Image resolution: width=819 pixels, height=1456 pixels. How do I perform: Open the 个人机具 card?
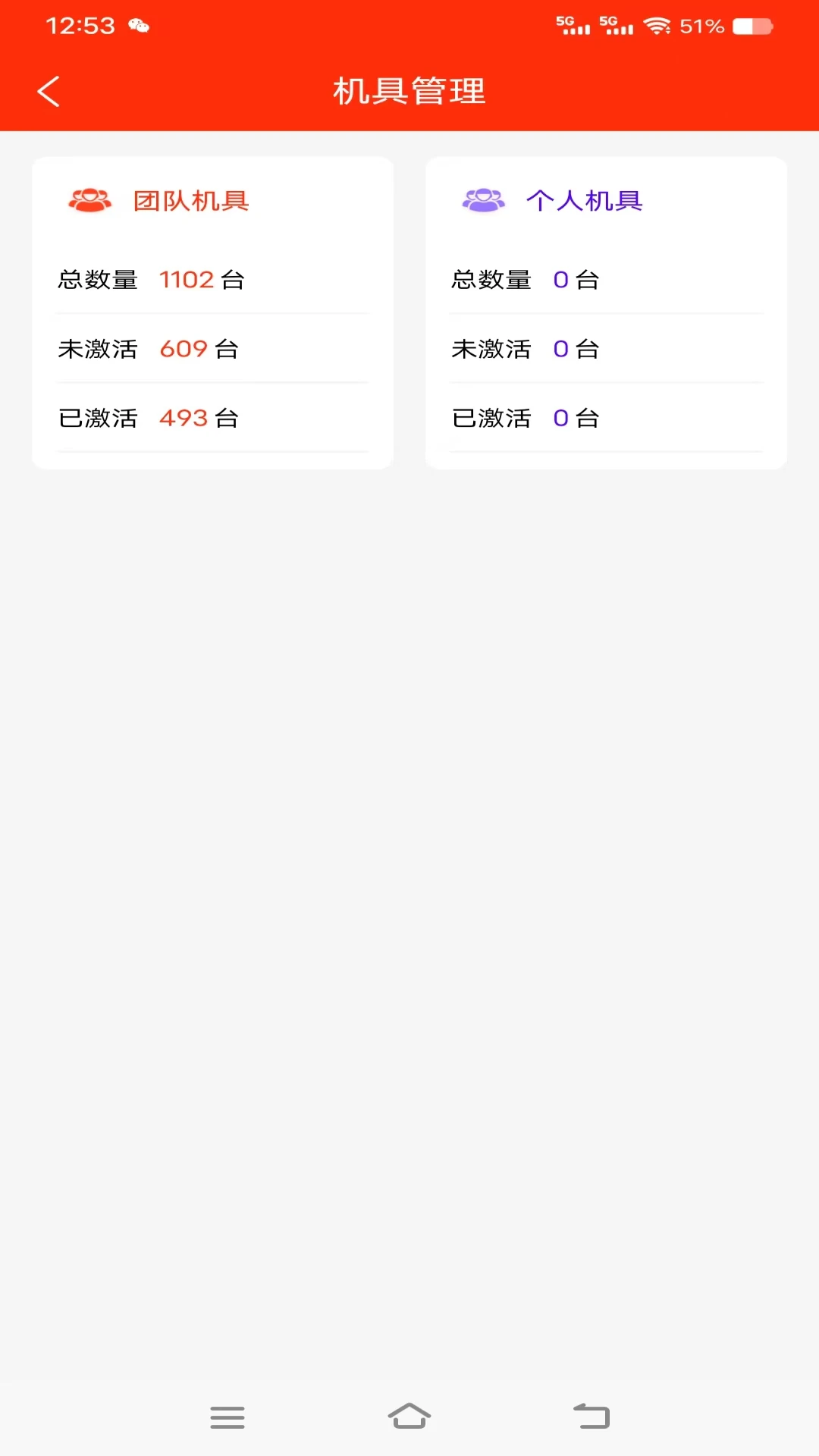click(x=606, y=312)
